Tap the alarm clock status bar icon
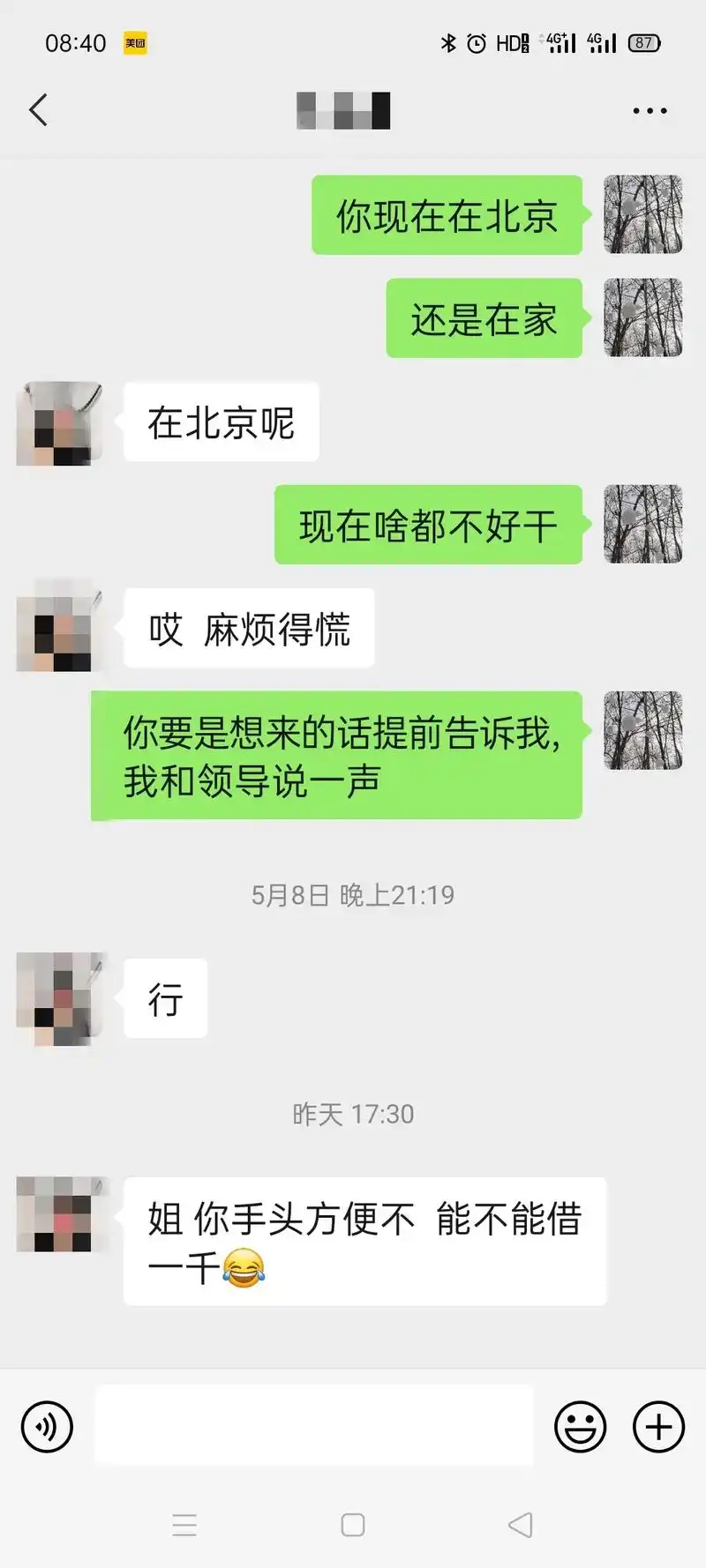 pyautogui.click(x=477, y=42)
